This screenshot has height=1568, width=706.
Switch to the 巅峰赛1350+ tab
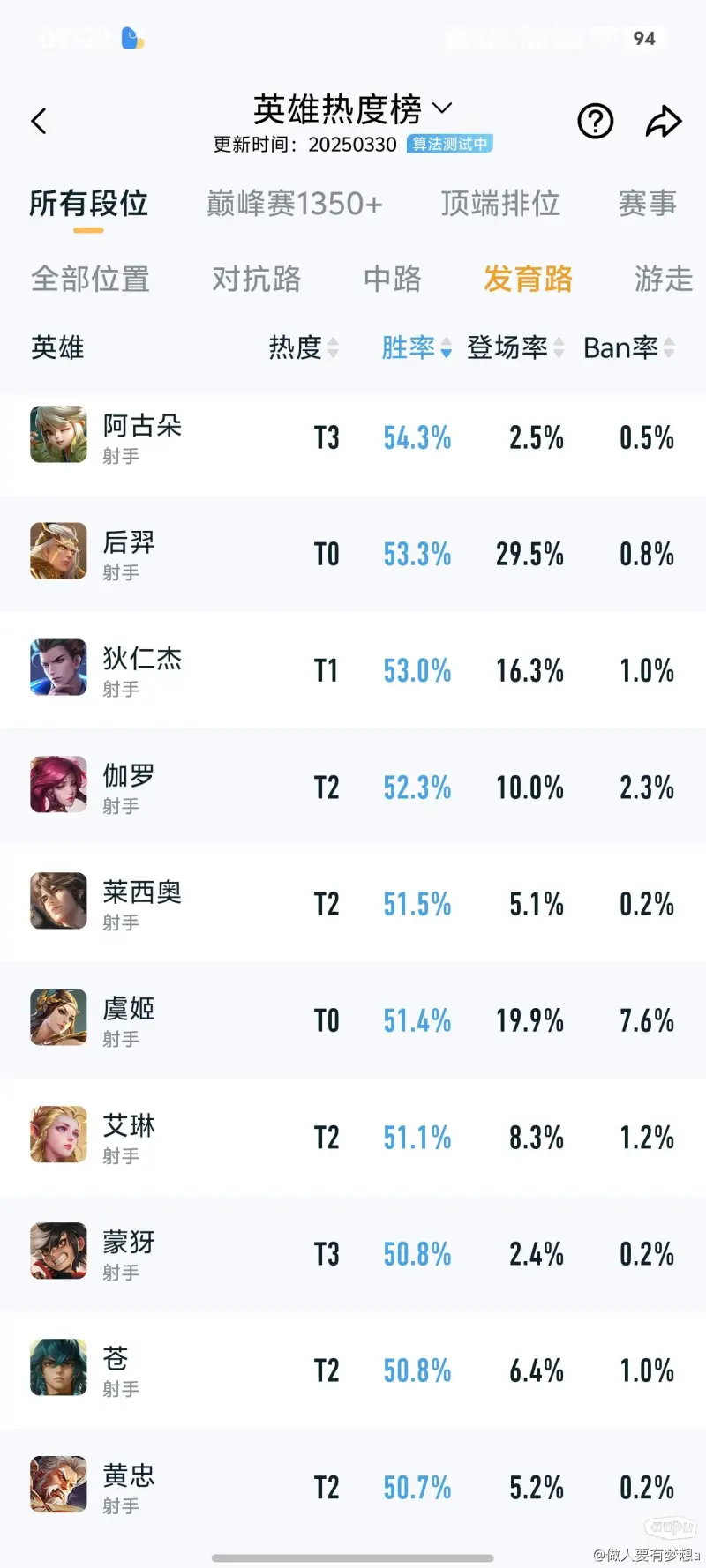pos(295,204)
